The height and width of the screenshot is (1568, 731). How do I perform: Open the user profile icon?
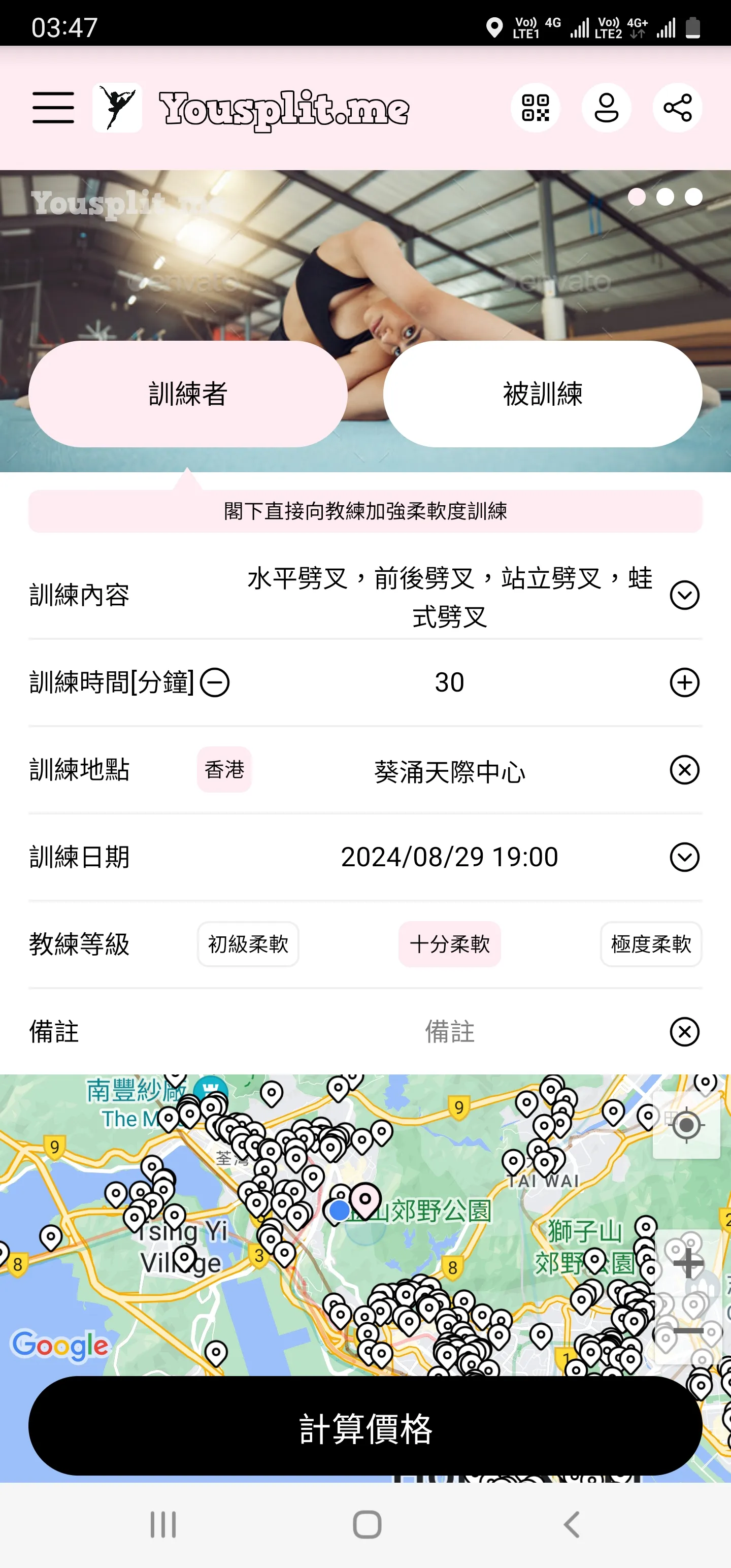click(x=607, y=107)
